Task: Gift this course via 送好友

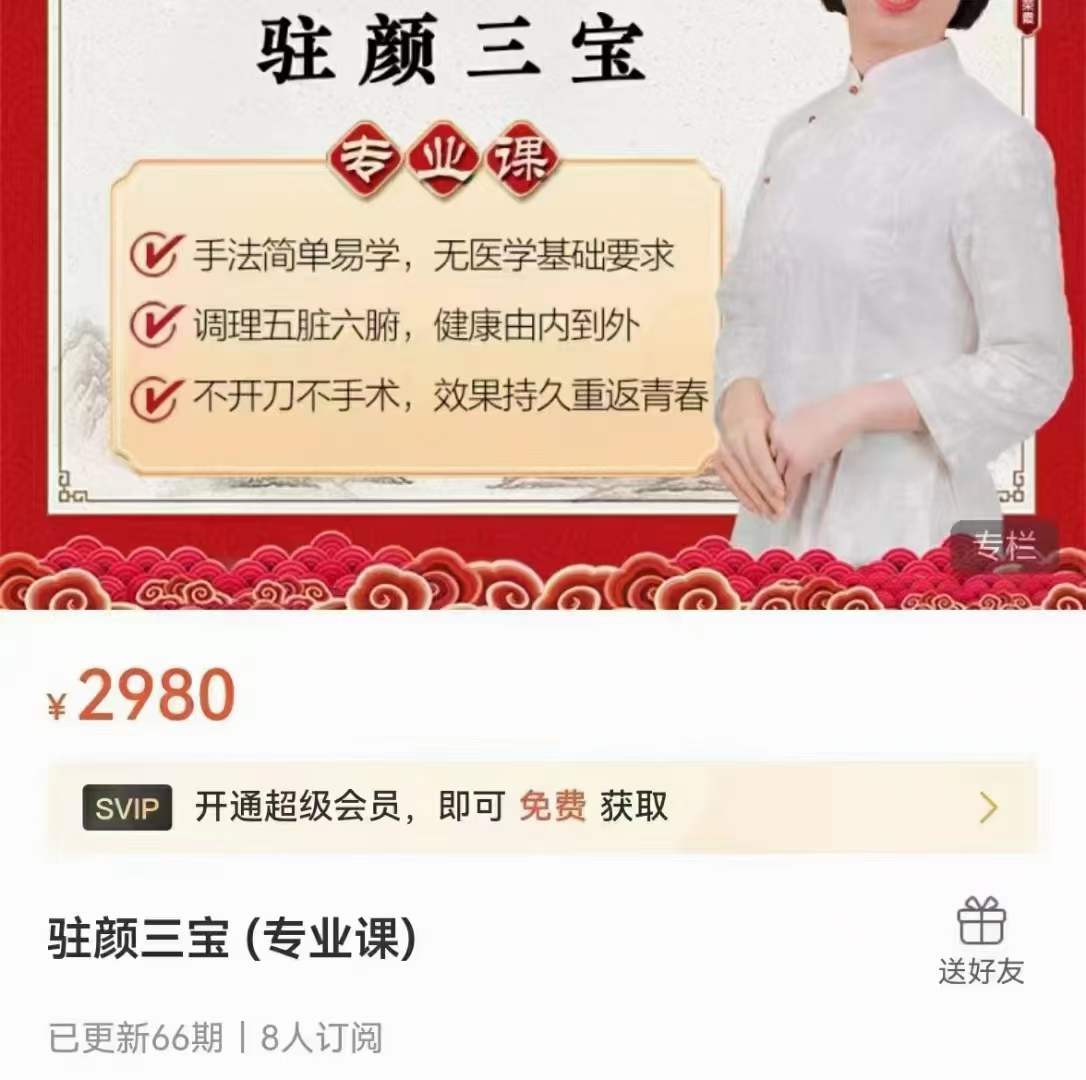Action: tap(980, 940)
